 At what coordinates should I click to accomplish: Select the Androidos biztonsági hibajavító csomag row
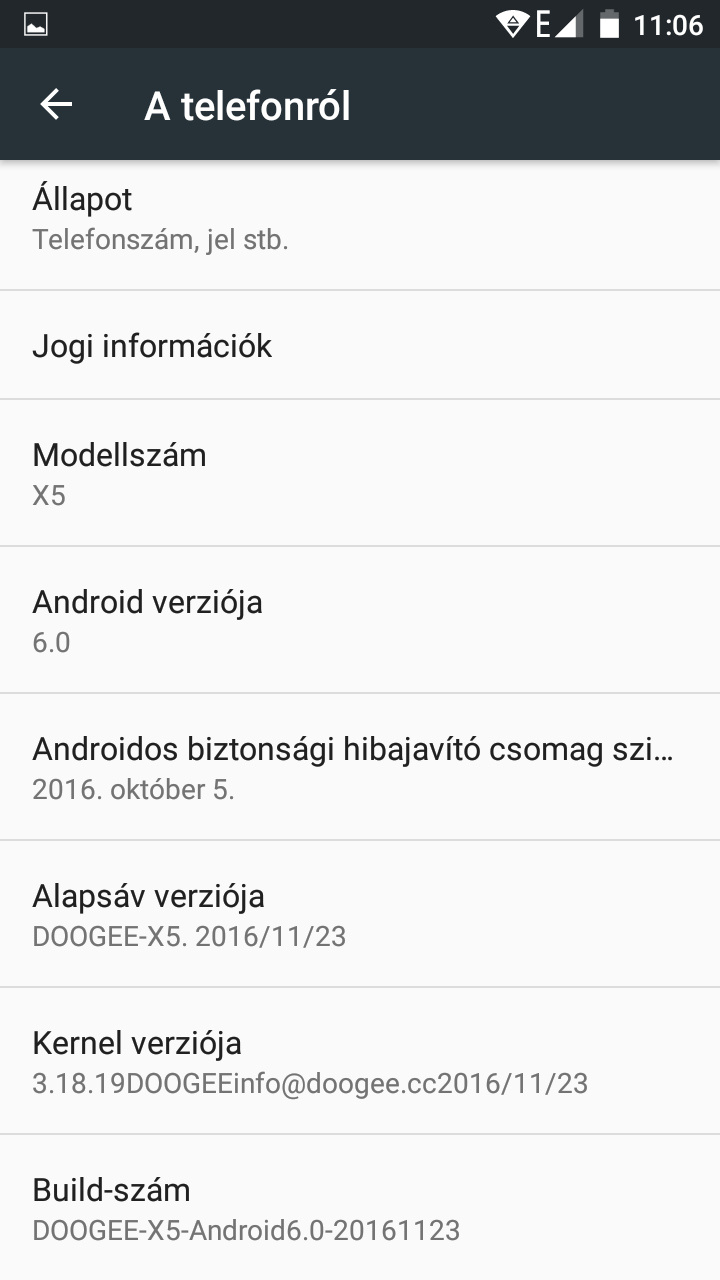click(360, 767)
